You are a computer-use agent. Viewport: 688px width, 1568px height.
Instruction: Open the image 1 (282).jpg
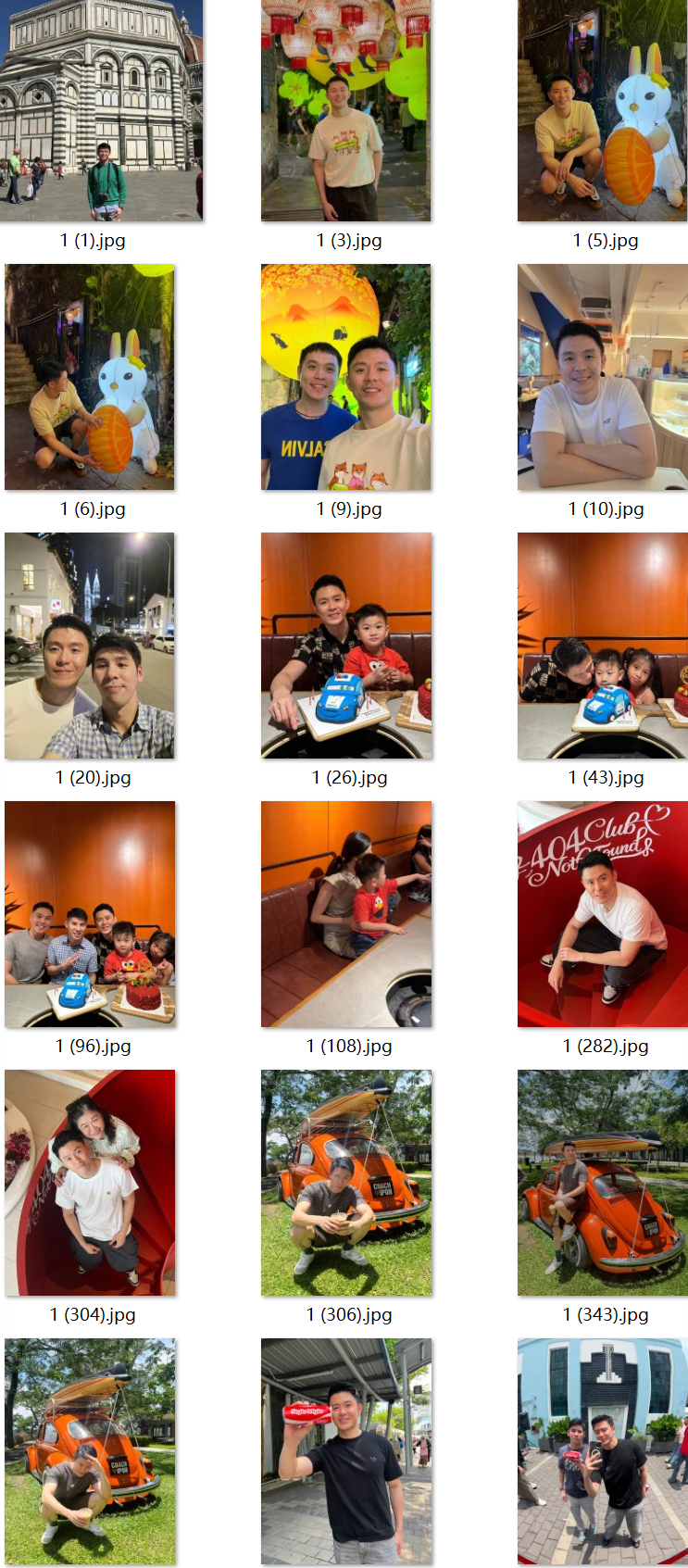pos(602,914)
